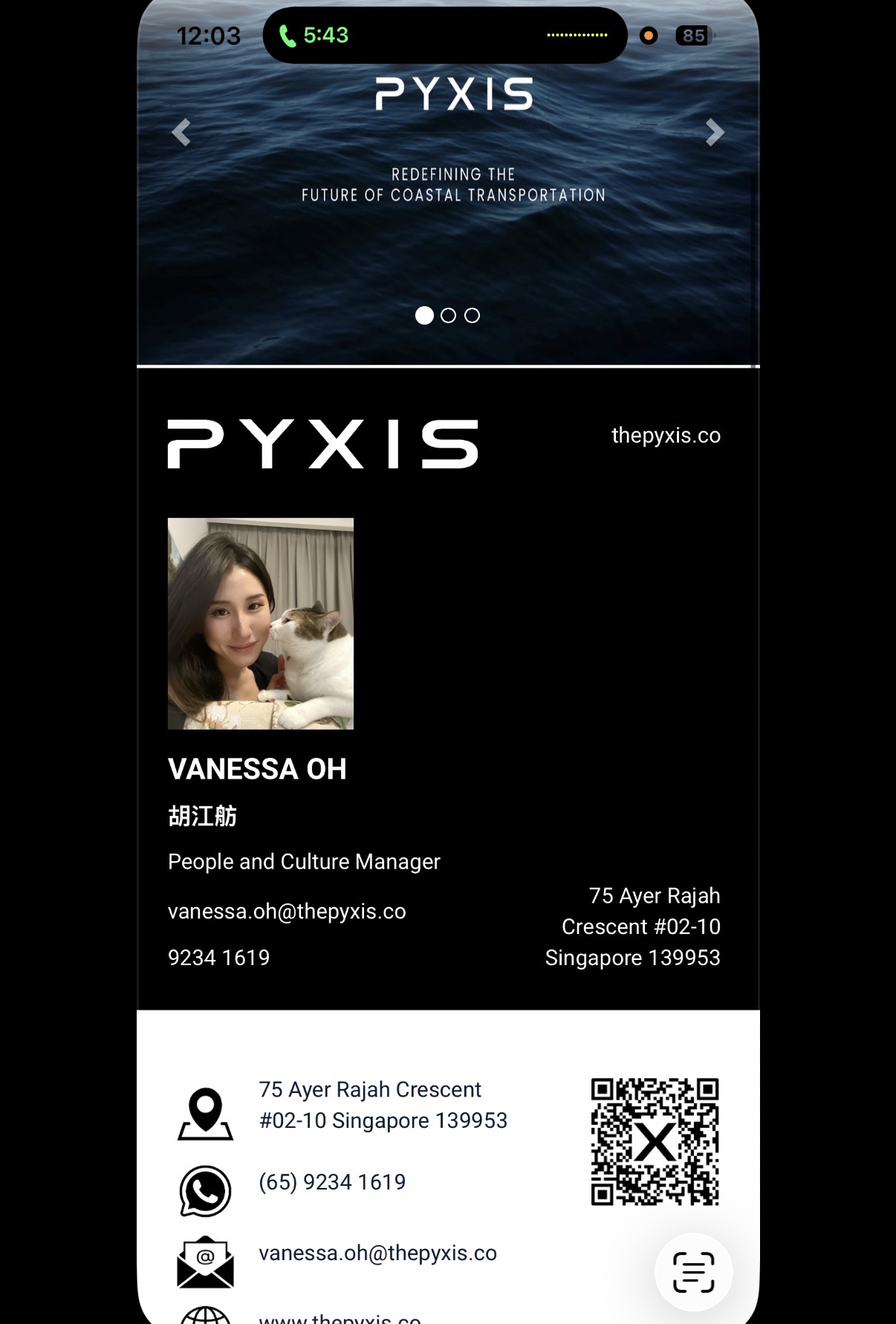This screenshot has width=896, height=1324.
Task: Open thepyxis.co link beside the logo
Action: pyautogui.click(x=666, y=435)
